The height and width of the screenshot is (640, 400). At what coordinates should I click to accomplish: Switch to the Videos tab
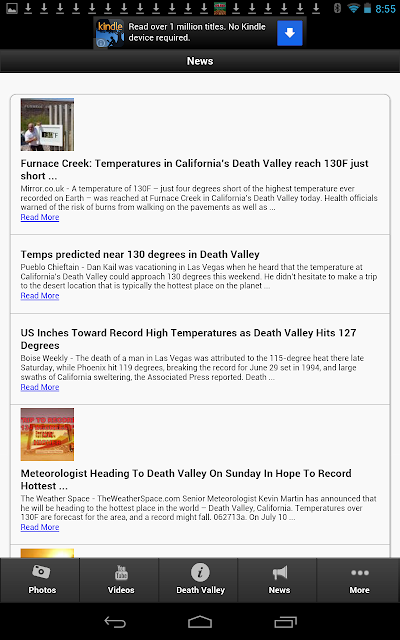click(x=120, y=580)
